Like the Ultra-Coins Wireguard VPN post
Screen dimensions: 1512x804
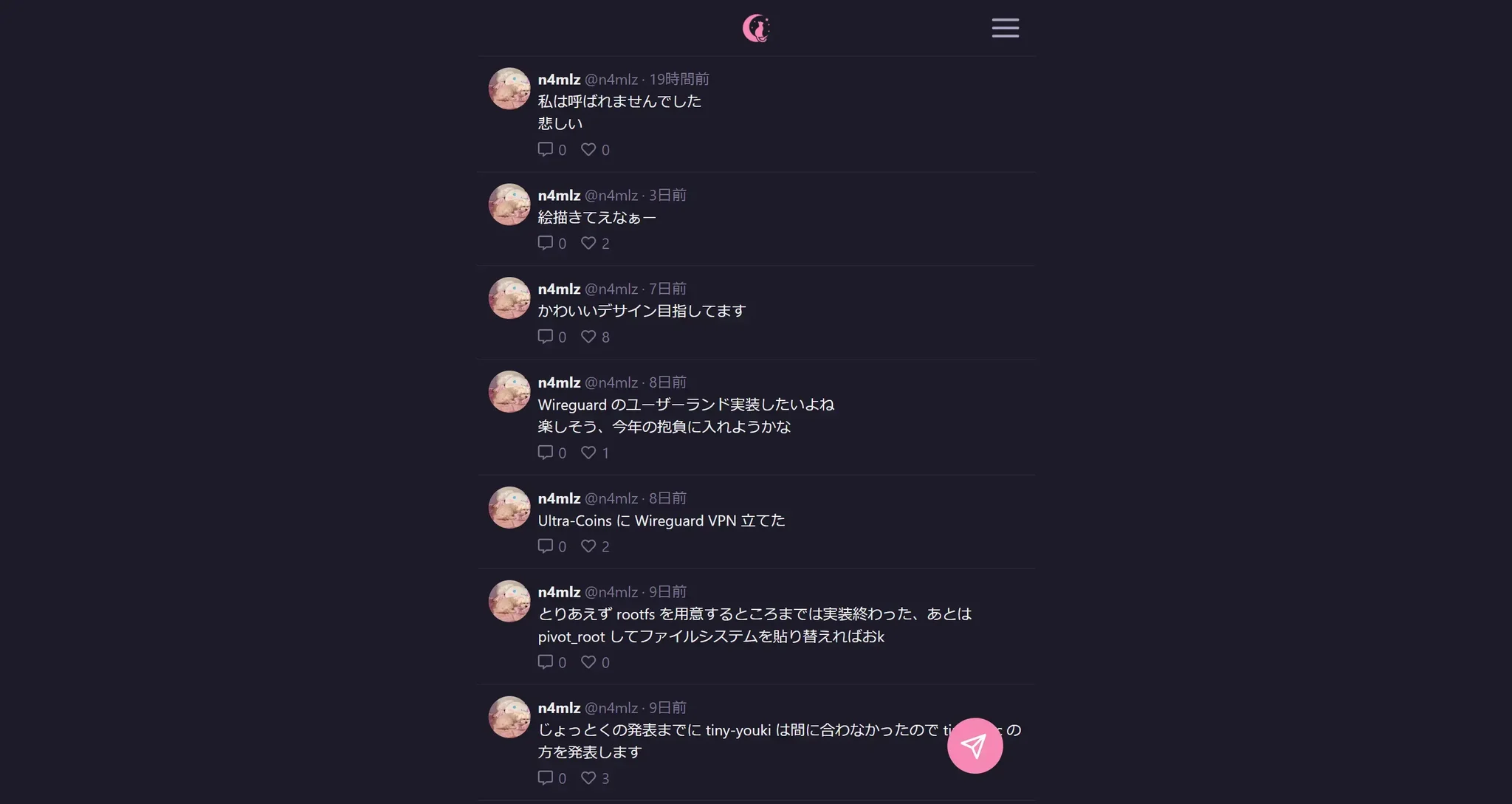(x=588, y=546)
